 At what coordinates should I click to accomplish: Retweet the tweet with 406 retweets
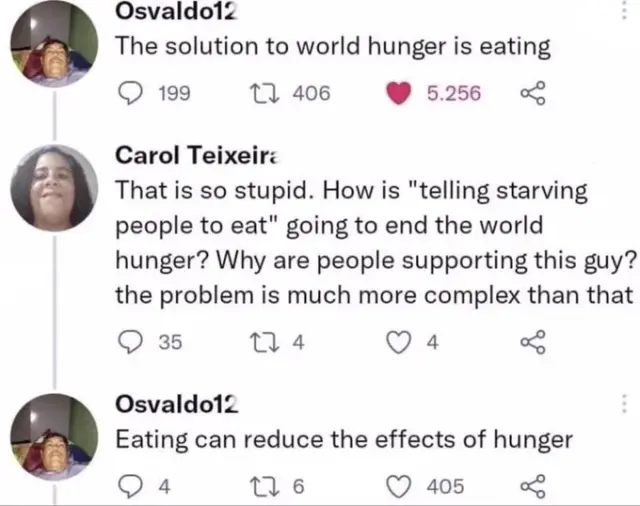257,94
